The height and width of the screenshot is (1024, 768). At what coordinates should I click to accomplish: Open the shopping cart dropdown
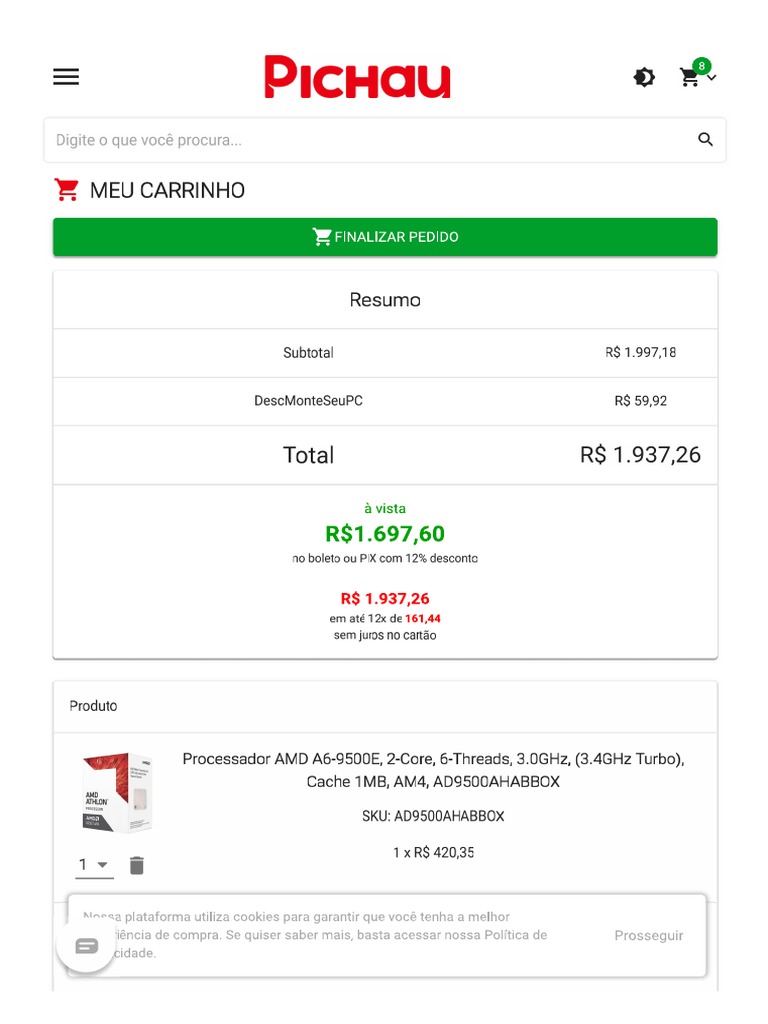pyautogui.click(x=697, y=76)
